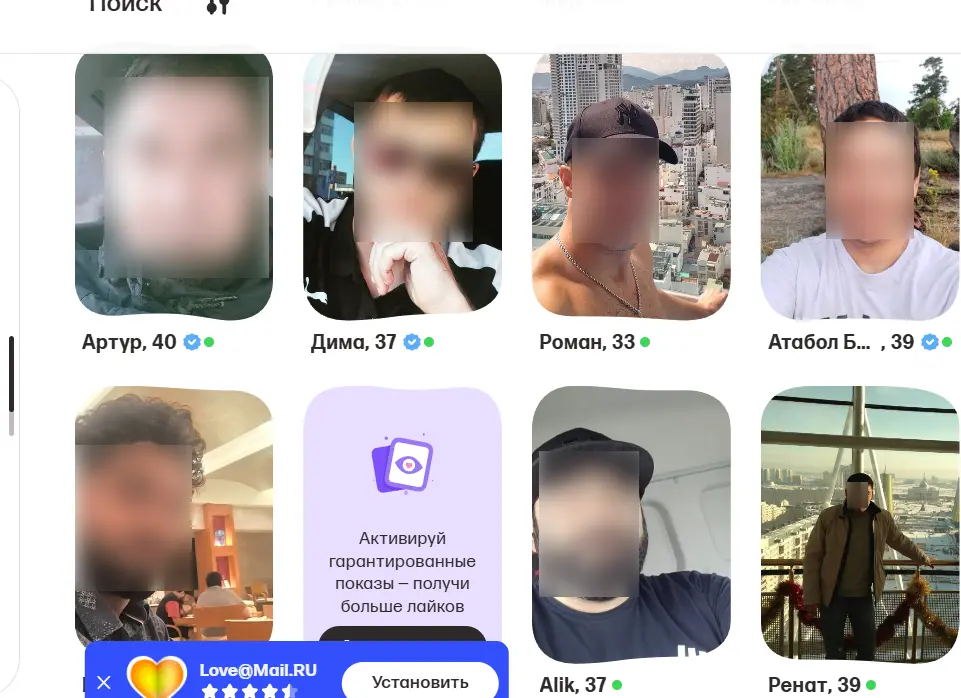
Task: View Роман, 33 profile
Action: click(630, 185)
